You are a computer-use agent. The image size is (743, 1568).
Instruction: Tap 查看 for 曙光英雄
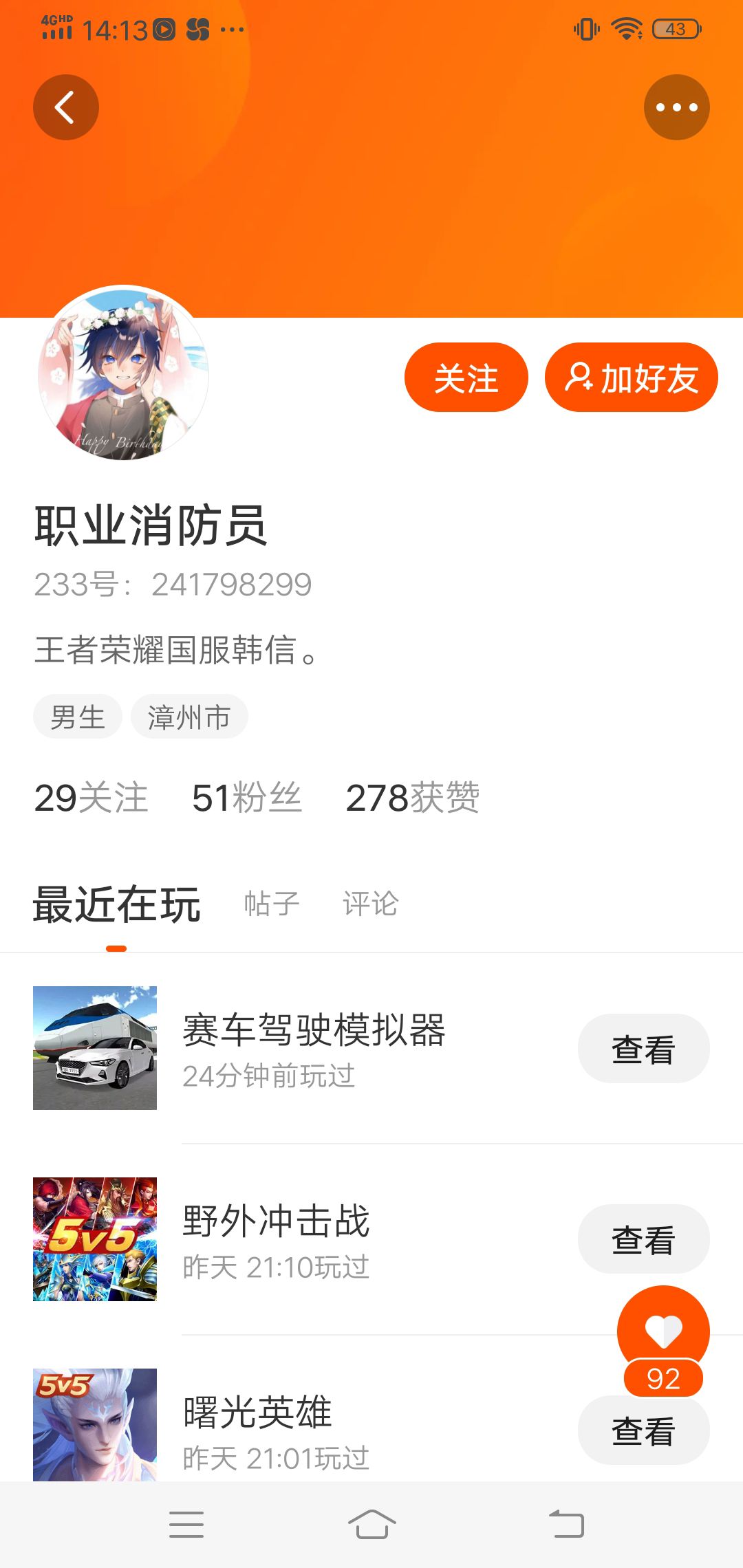pos(644,1430)
